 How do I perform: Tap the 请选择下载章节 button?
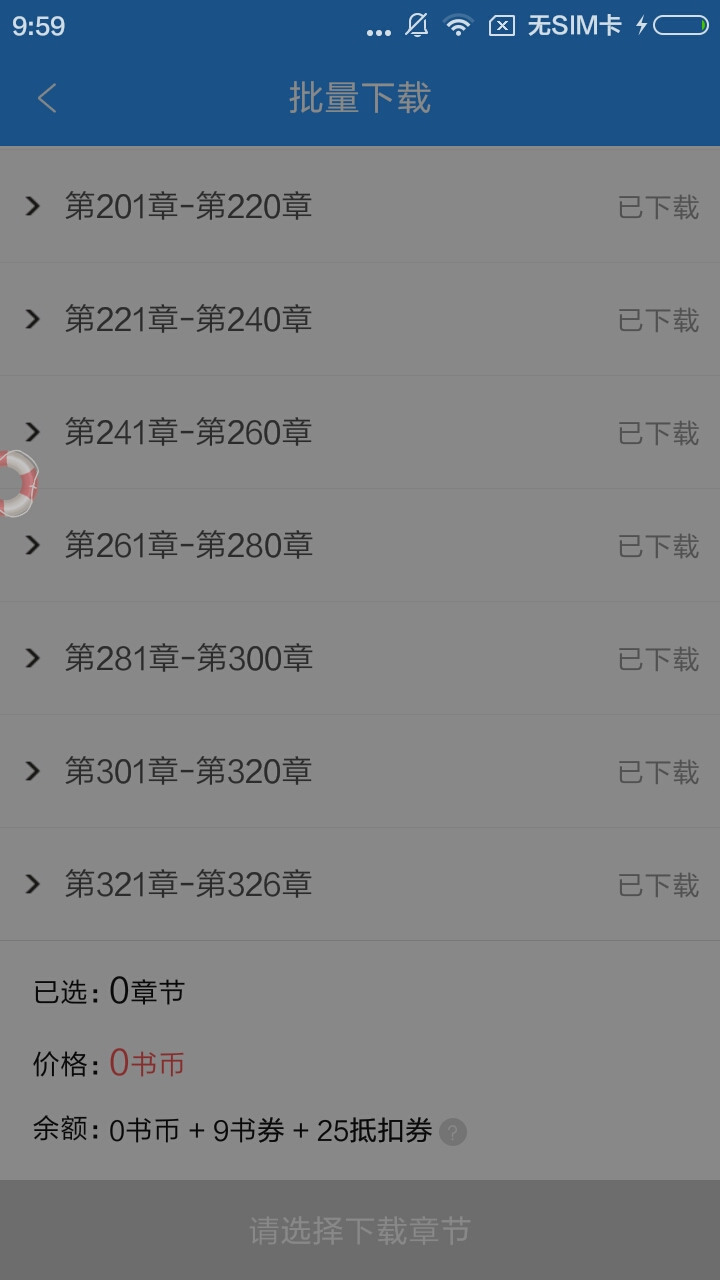(x=360, y=1230)
